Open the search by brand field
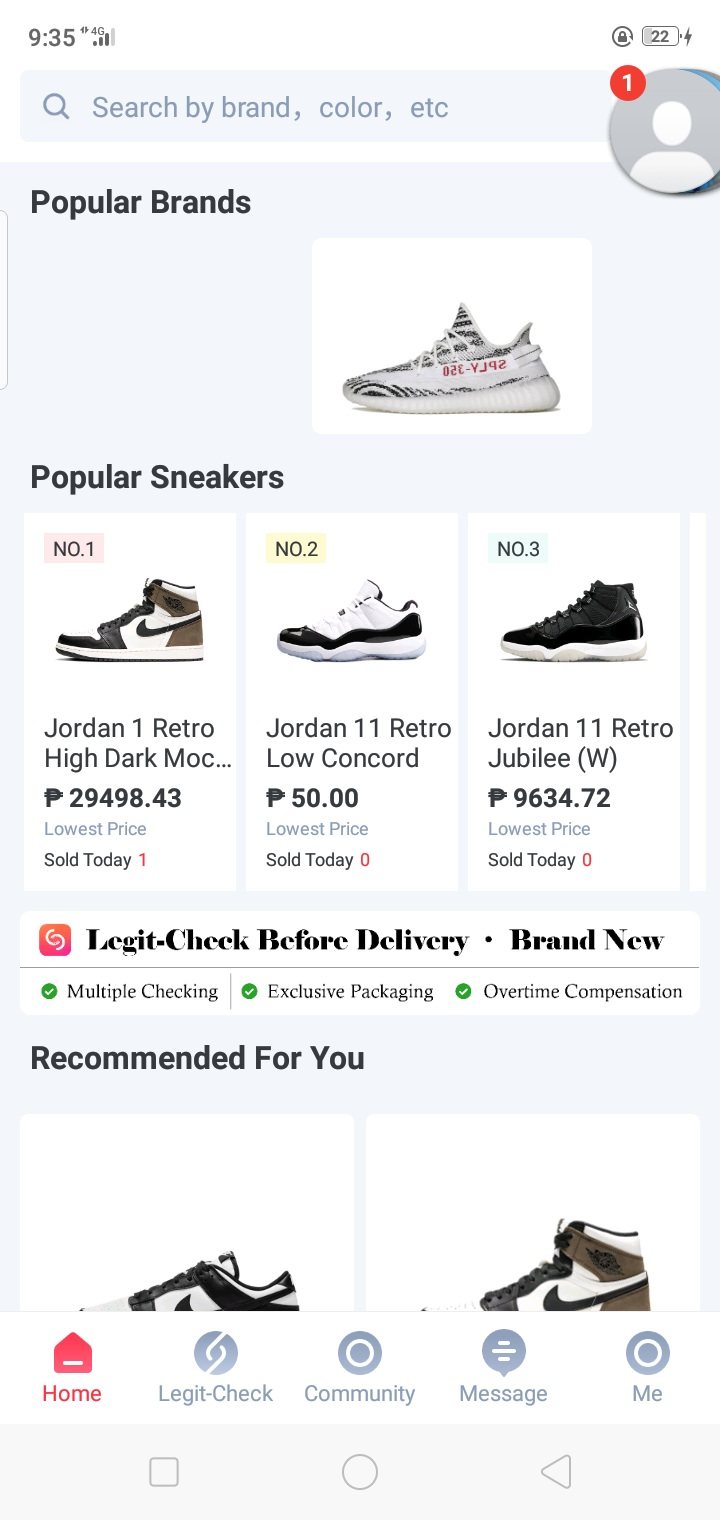720x1520 pixels. click(300, 107)
